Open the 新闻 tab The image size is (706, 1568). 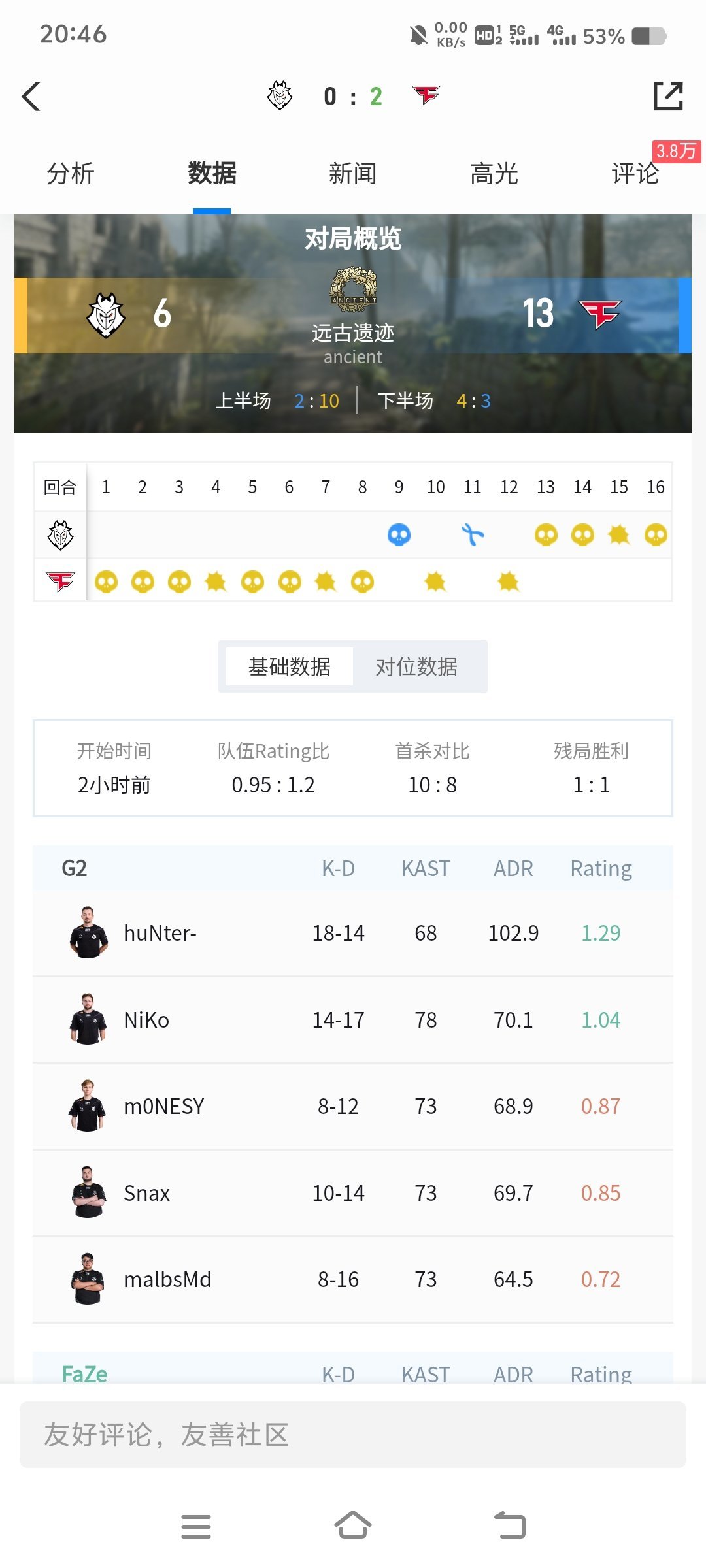click(353, 174)
